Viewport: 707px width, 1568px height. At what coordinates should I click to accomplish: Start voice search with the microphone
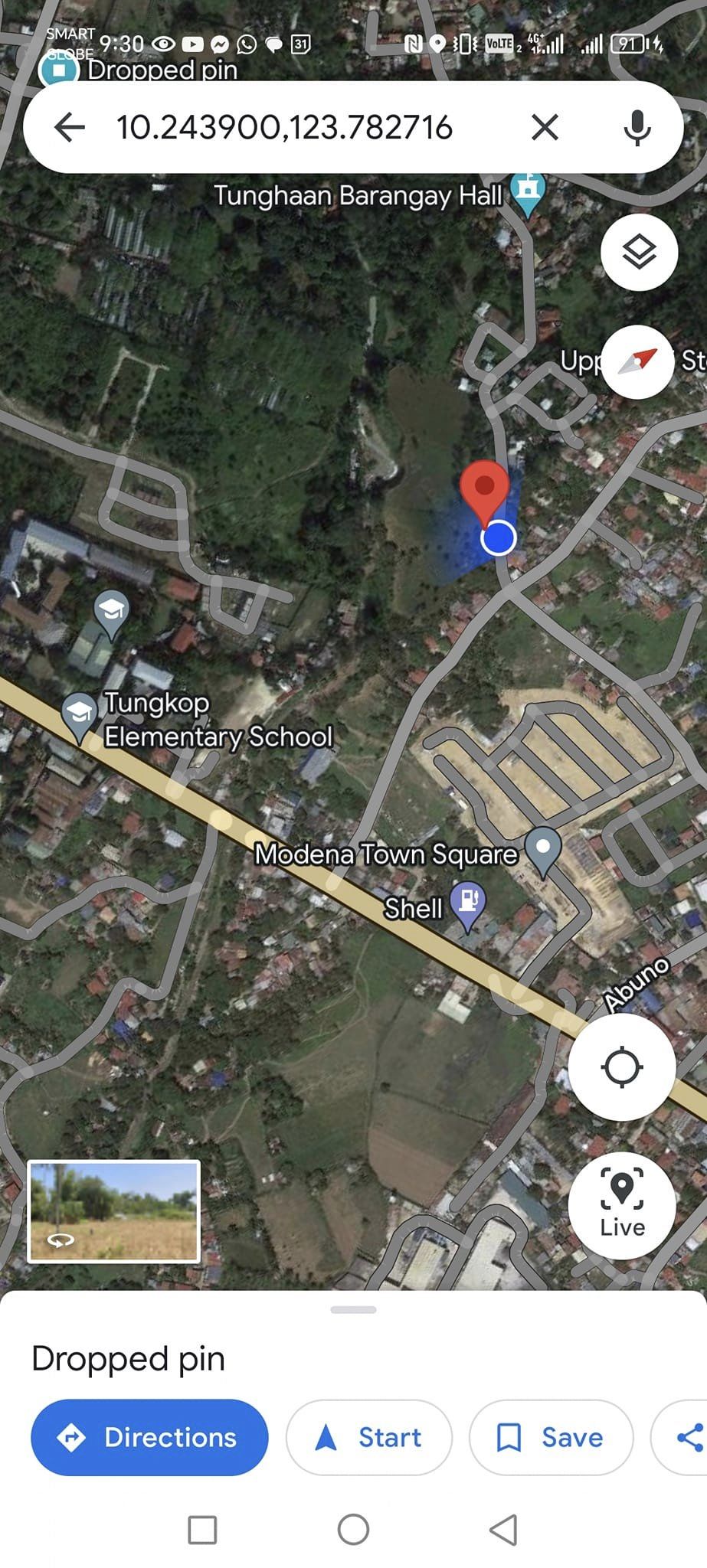[637, 127]
